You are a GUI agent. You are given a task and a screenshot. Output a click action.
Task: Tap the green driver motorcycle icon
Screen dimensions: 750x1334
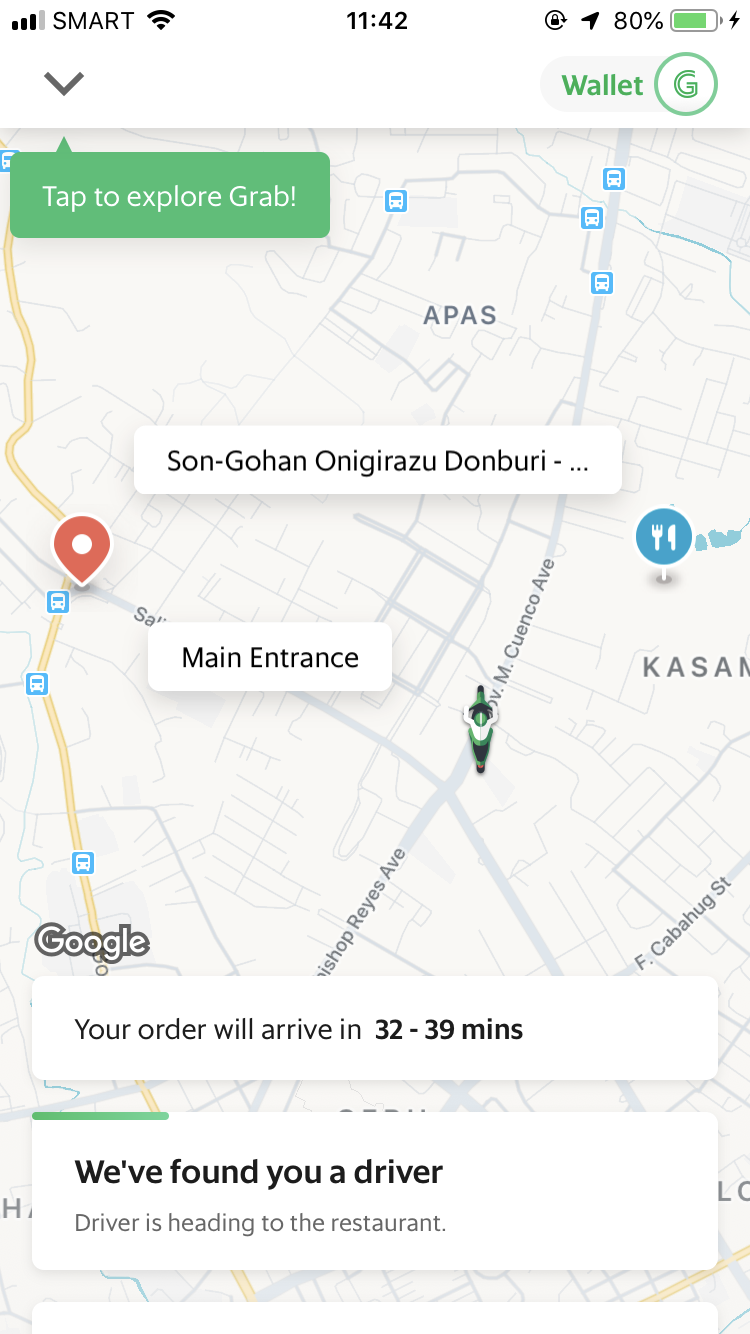[481, 728]
